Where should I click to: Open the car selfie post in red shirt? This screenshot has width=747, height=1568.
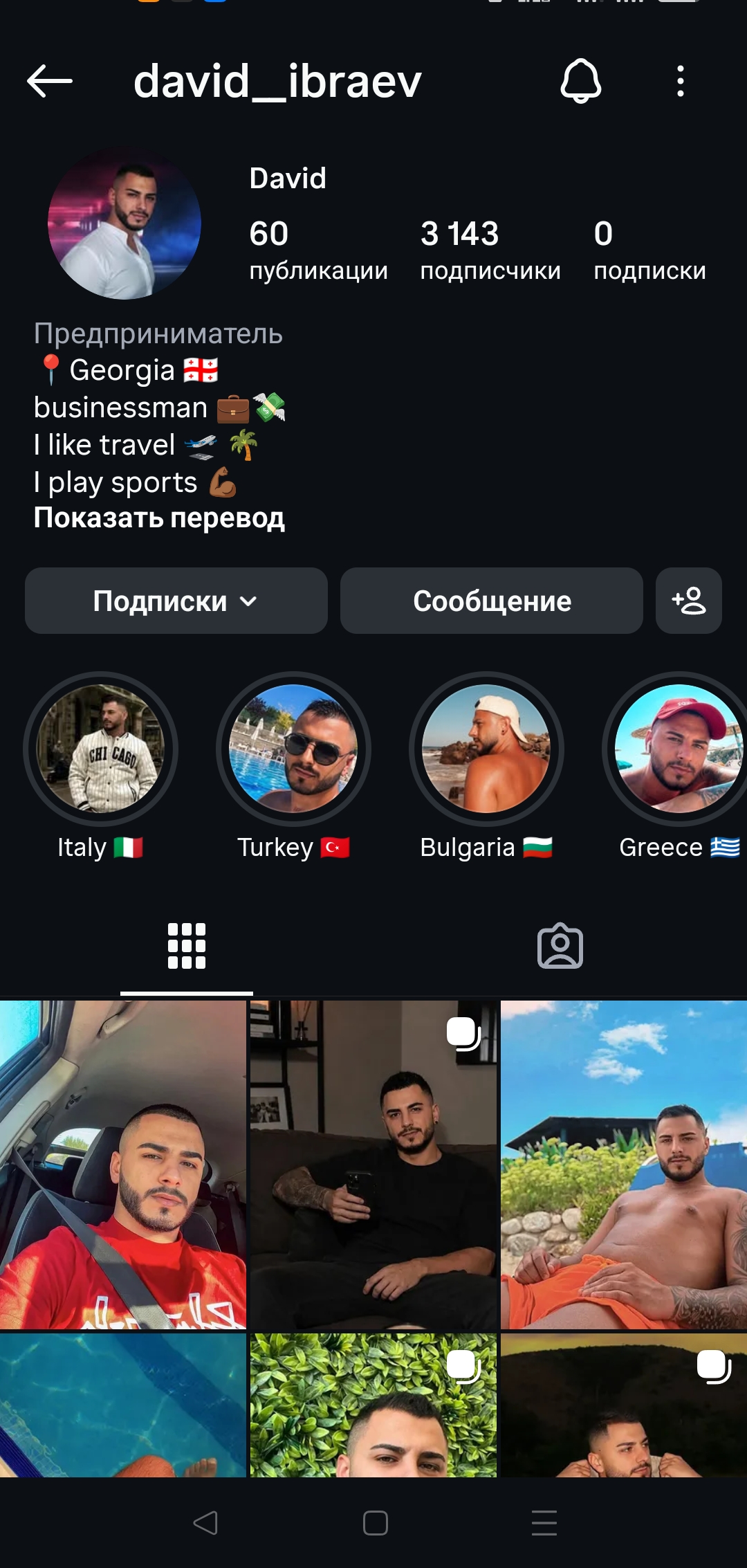pyautogui.click(x=123, y=1165)
